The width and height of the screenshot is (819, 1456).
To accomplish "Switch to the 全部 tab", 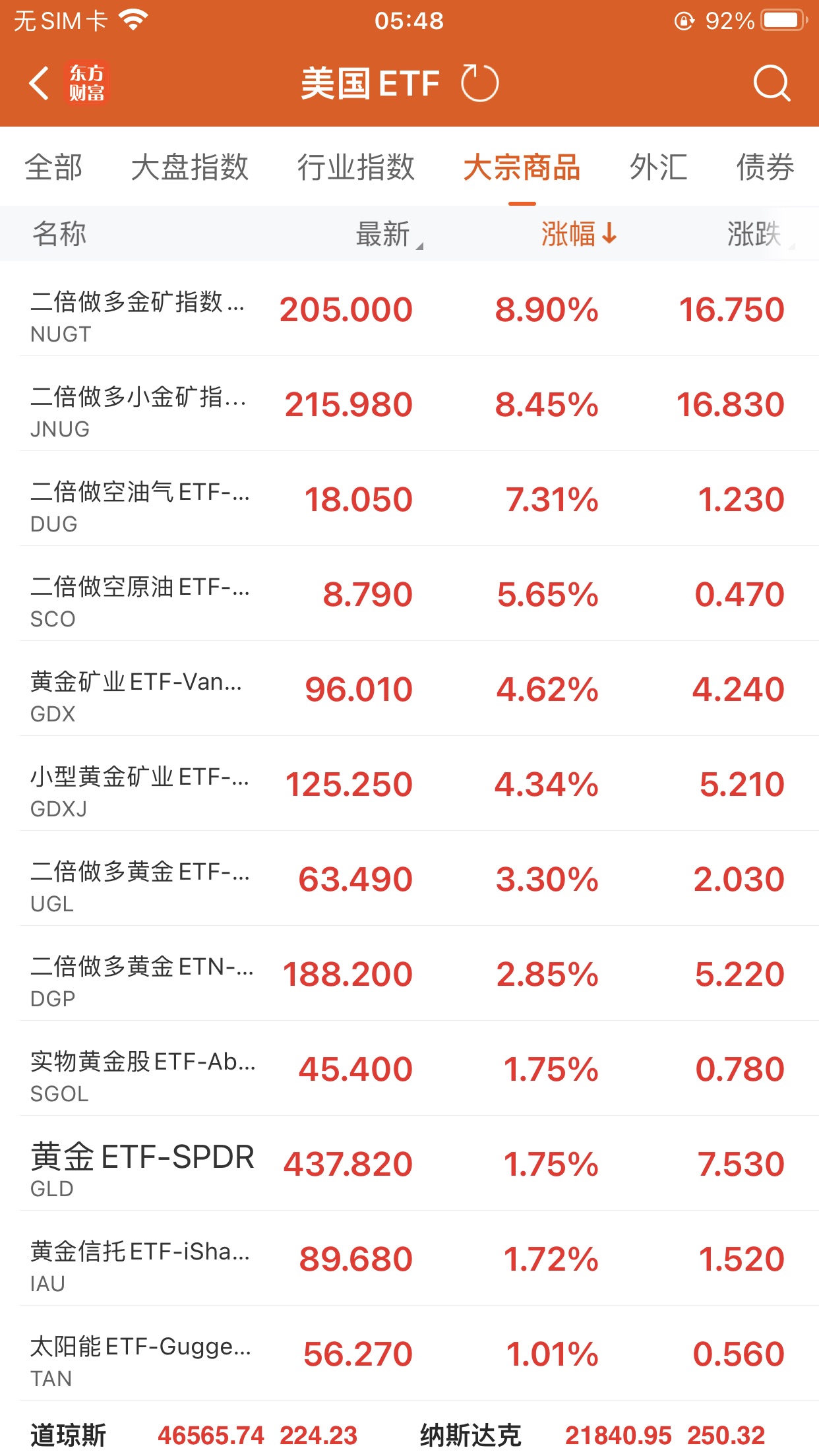I will pyautogui.click(x=53, y=167).
